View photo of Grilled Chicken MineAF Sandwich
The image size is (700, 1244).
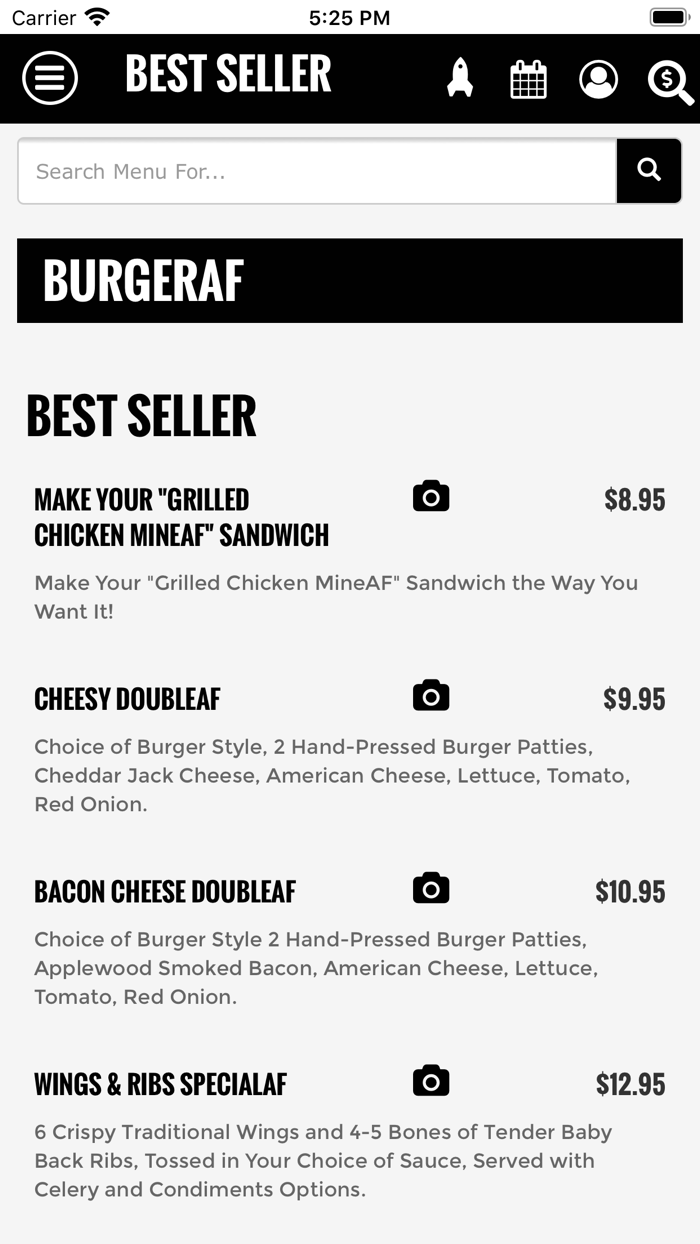tap(431, 496)
